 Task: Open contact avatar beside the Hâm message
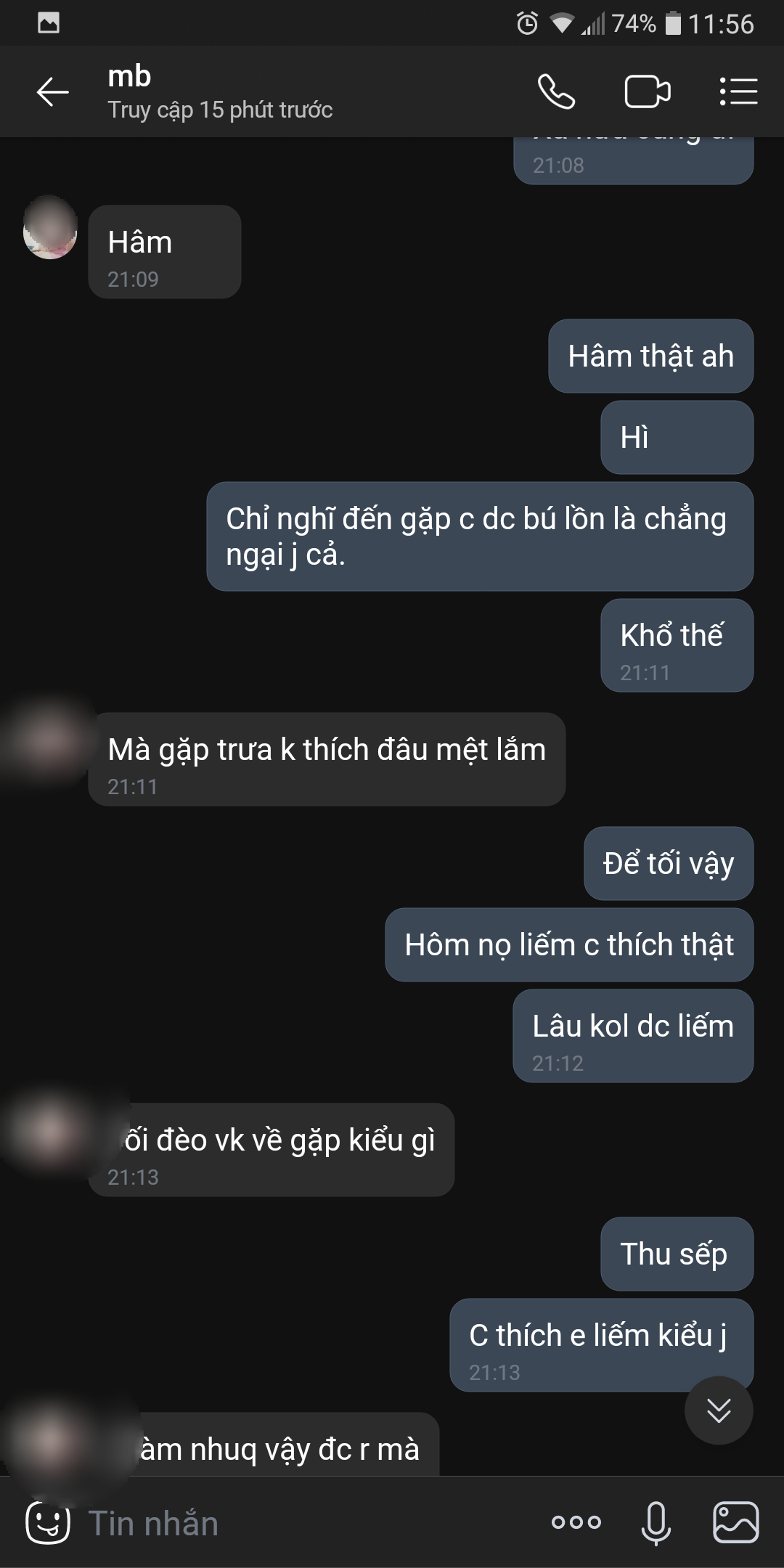[x=50, y=227]
